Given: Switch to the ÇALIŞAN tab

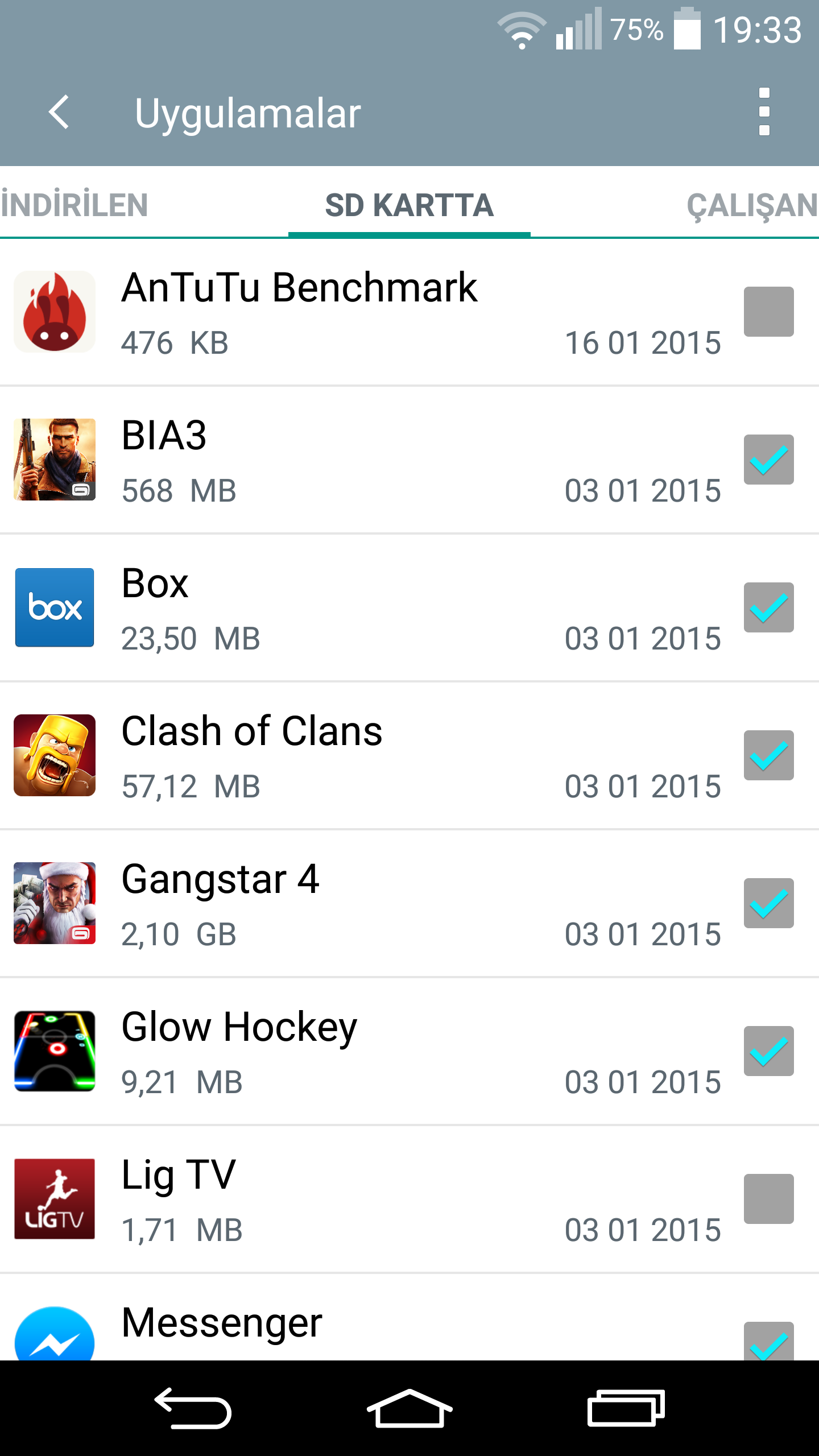Looking at the screenshot, I should (x=752, y=205).
